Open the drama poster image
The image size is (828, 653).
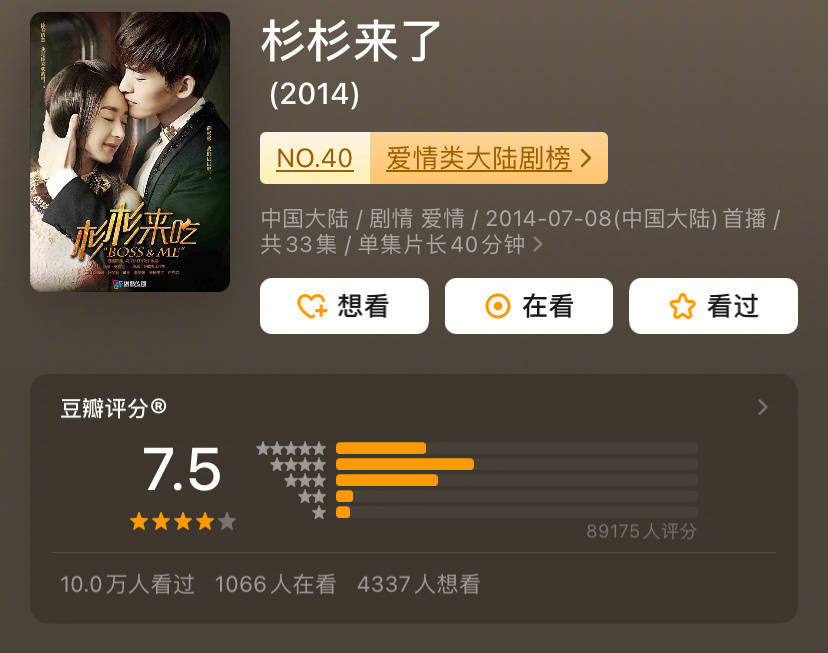click(x=130, y=152)
